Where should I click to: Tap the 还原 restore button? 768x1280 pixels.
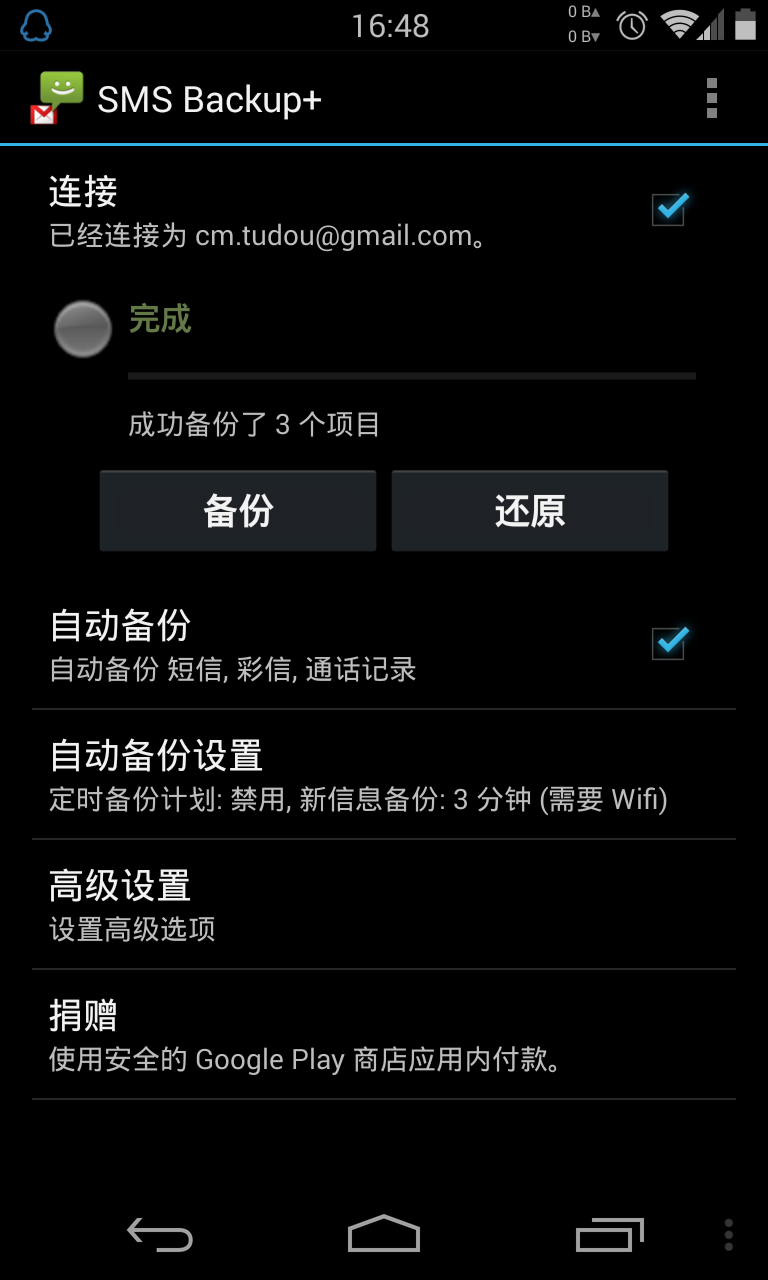529,511
